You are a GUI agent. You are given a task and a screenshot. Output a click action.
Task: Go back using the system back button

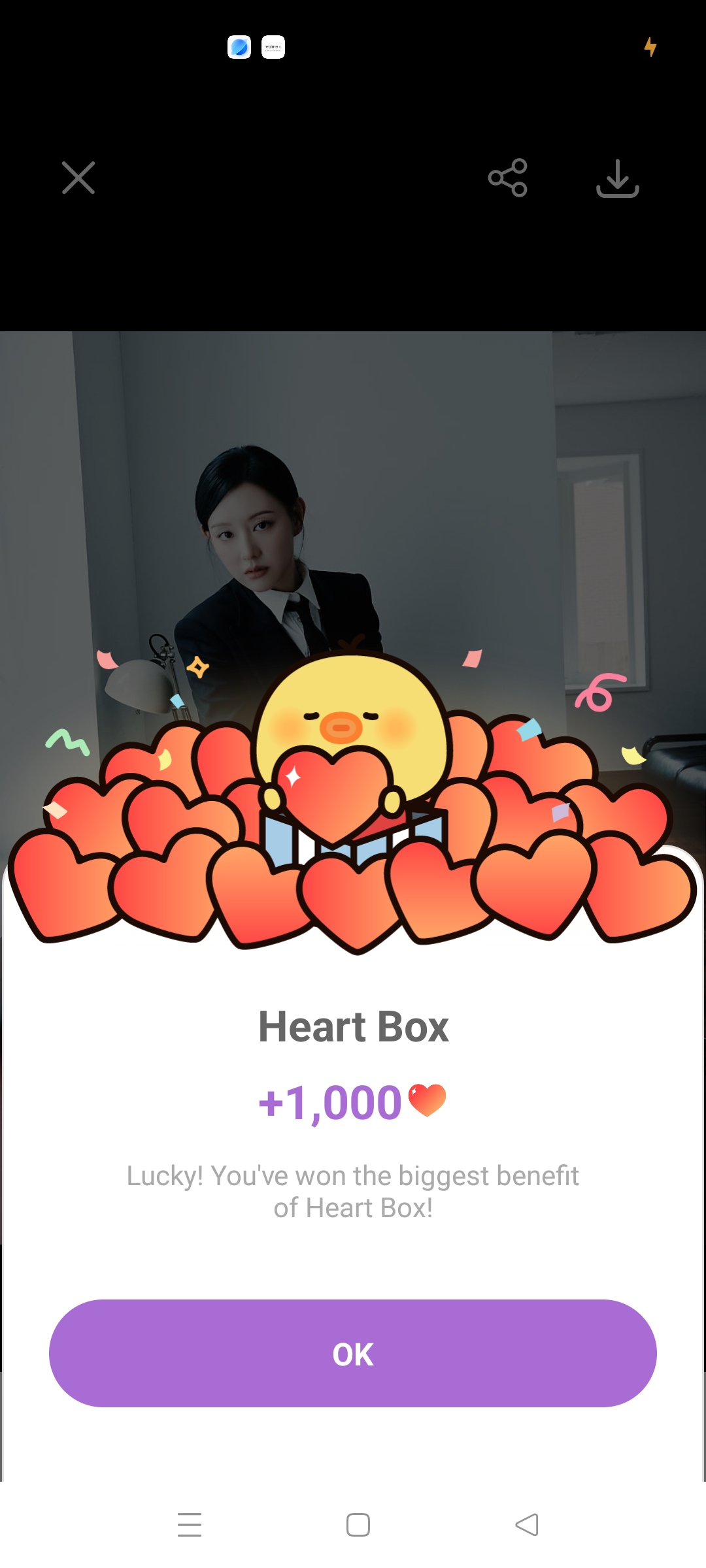(527, 1525)
